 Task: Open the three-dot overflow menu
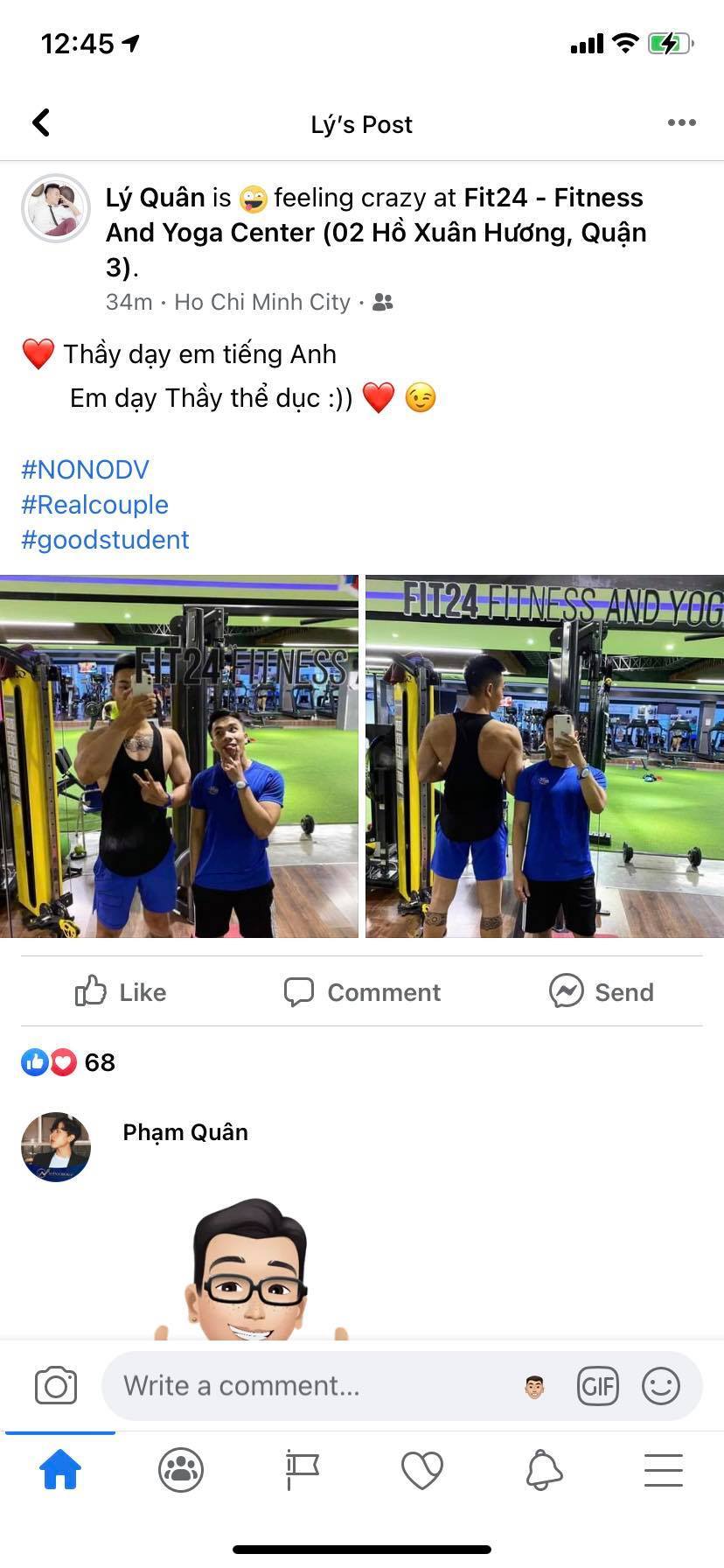[681, 122]
